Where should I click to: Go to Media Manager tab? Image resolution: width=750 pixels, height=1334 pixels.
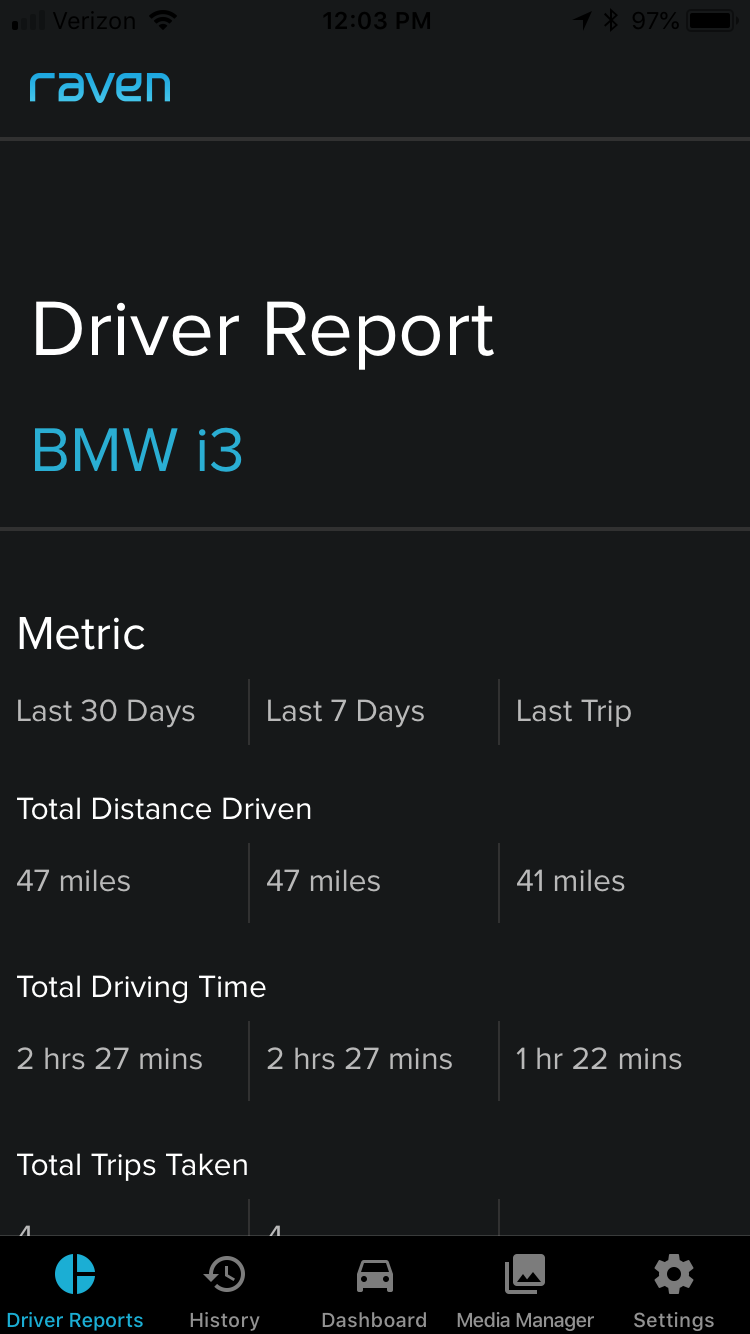(525, 1291)
